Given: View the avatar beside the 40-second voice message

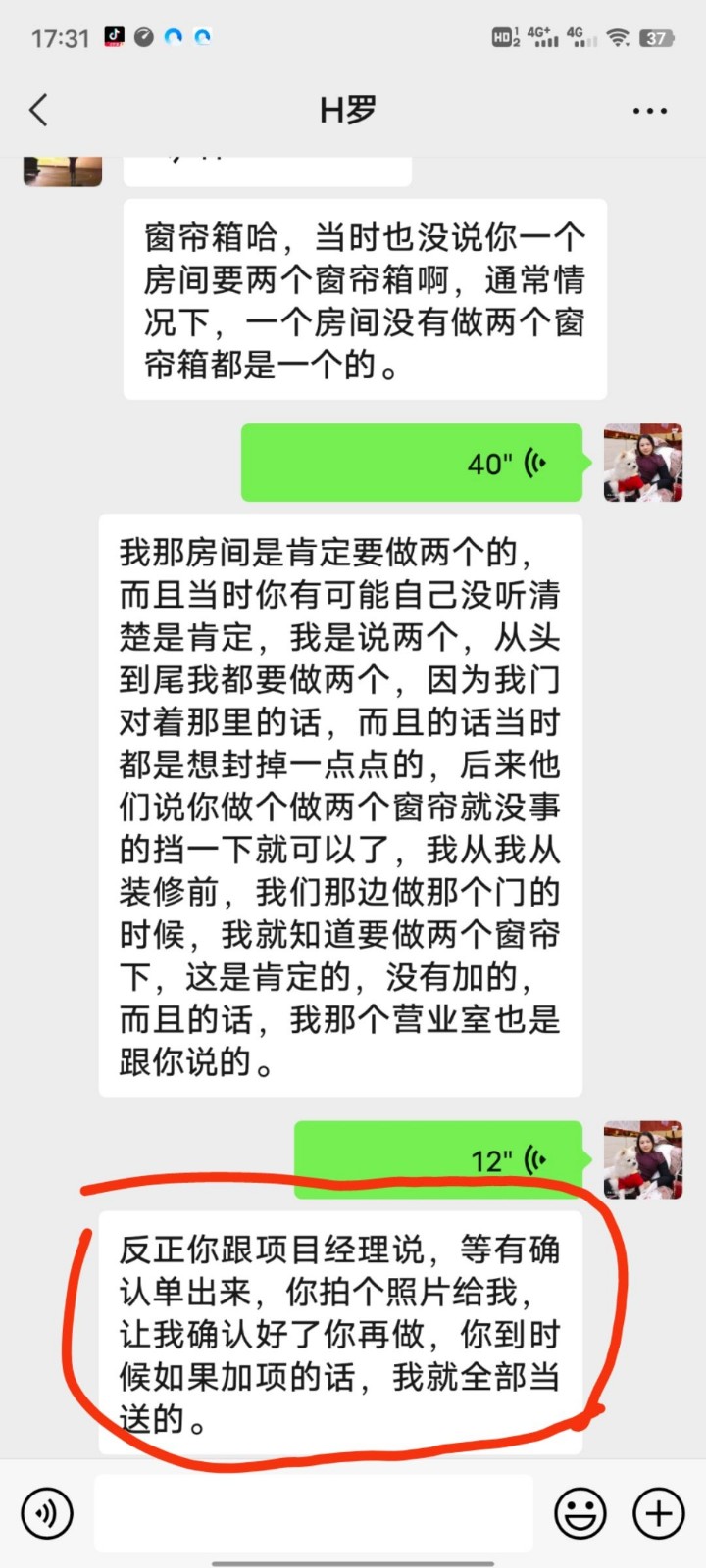Looking at the screenshot, I should (643, 463).
